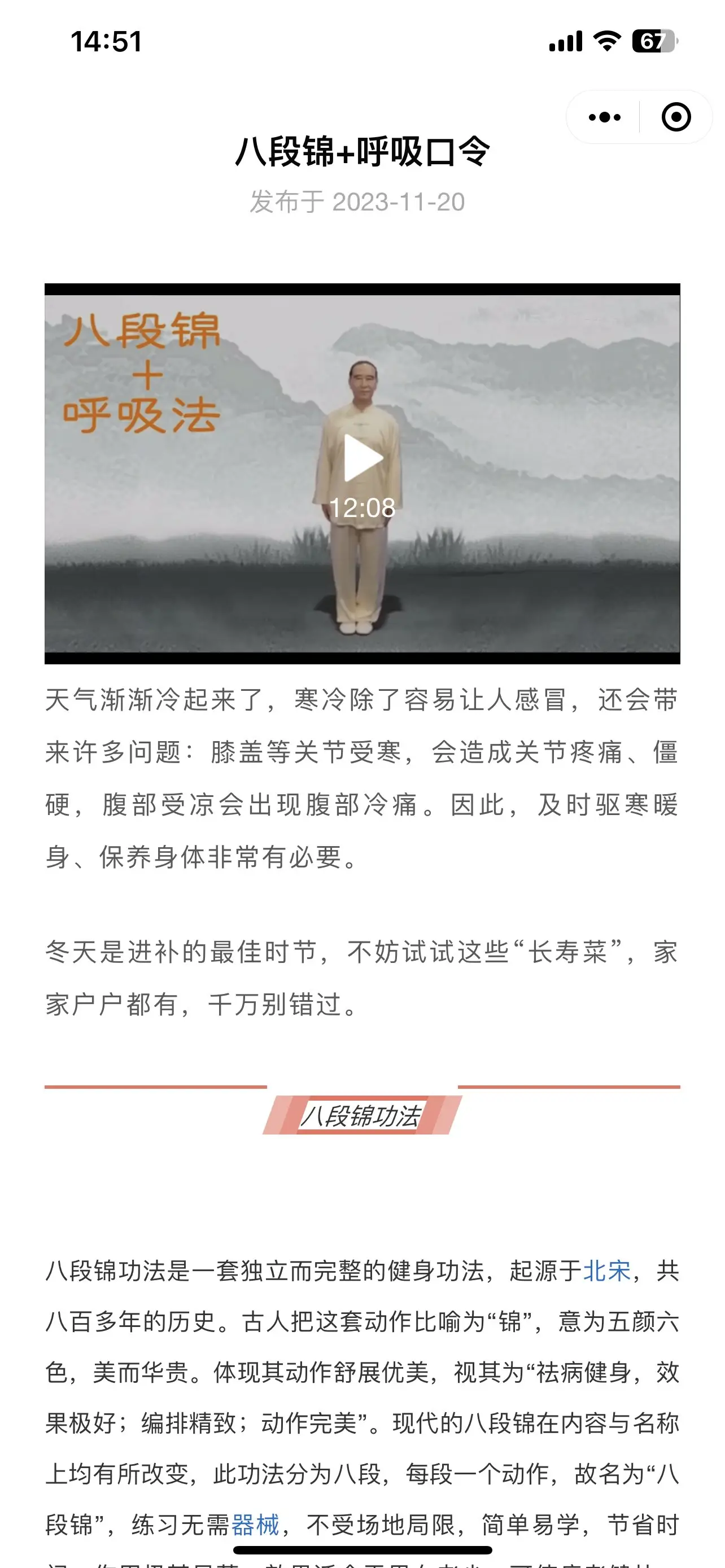The image size is (725, 1568).
Task: Play the 八段锦+呼吸法 video
Action: click(363, 458)
